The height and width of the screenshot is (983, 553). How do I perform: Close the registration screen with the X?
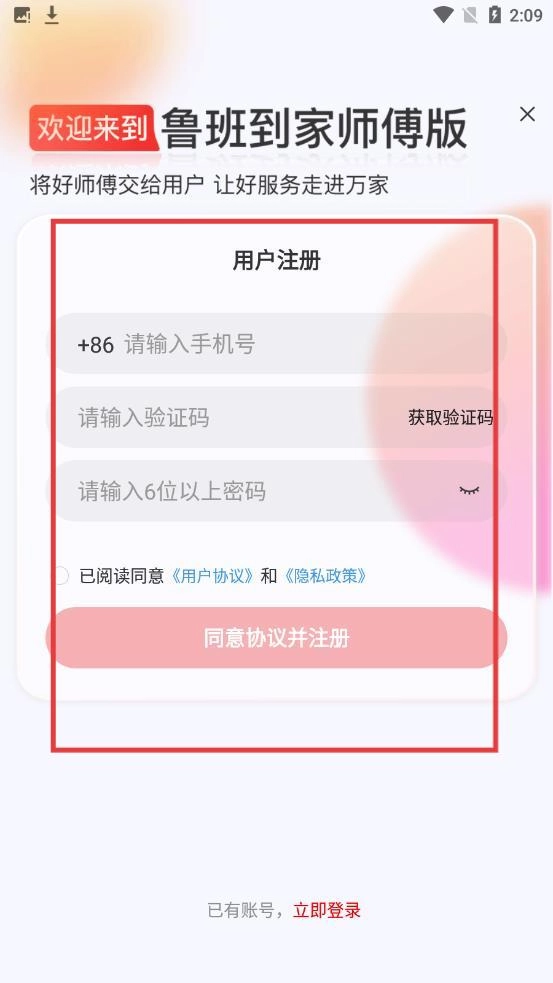[527, 114]
